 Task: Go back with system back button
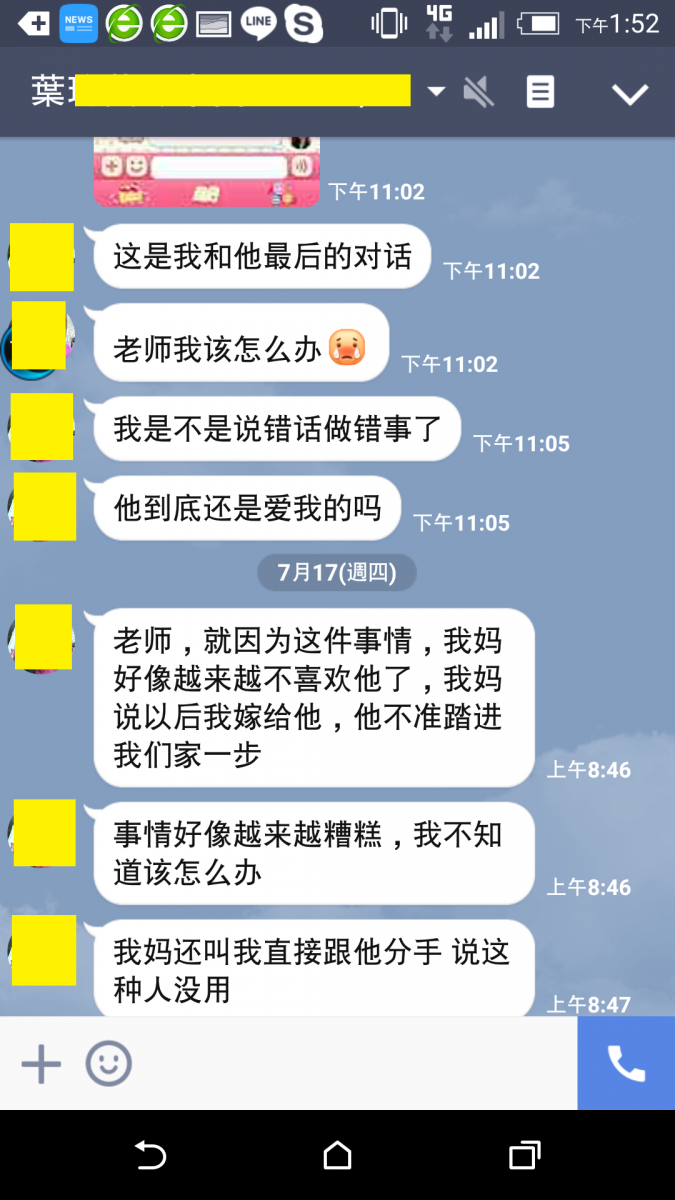click(x=150, y=1156)
